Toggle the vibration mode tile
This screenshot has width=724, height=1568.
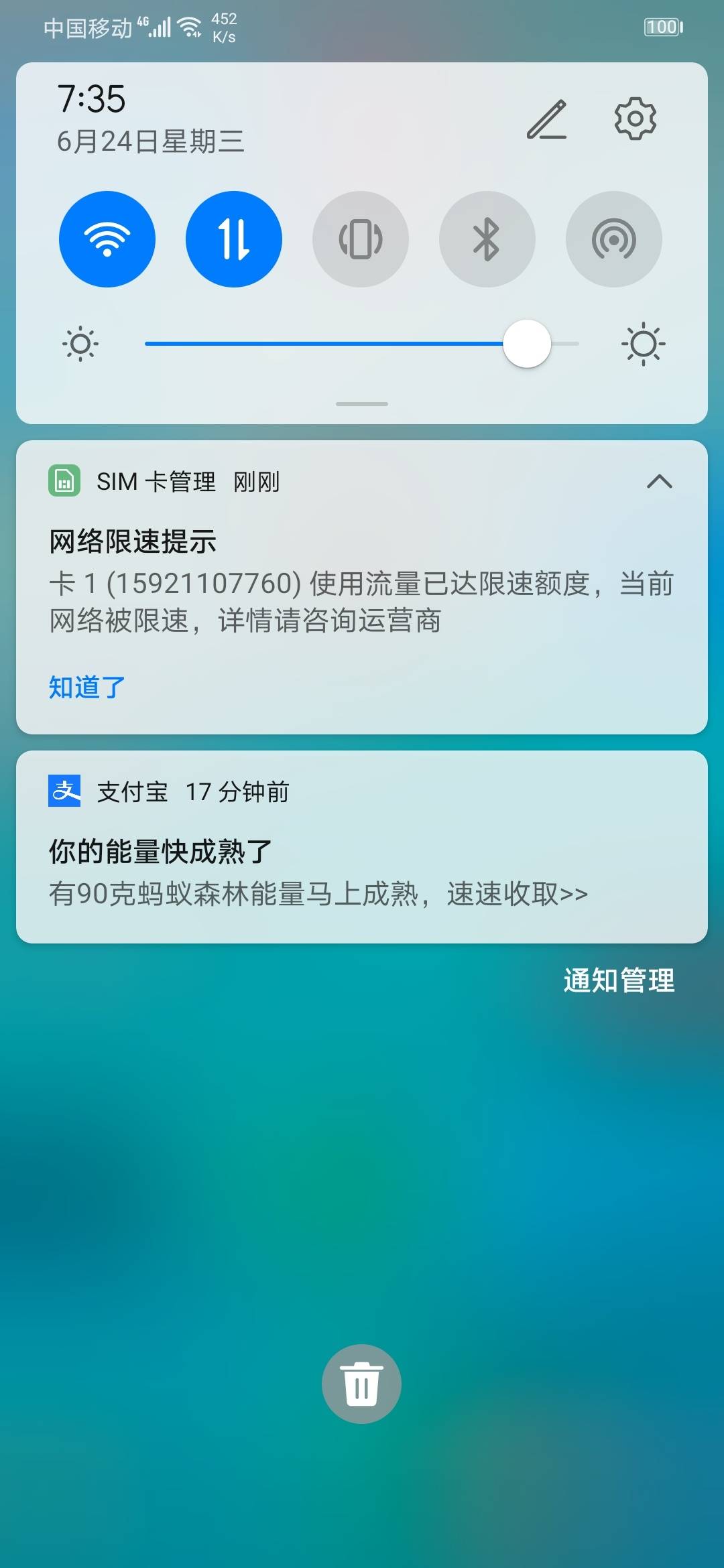click(x=361, y=239)
